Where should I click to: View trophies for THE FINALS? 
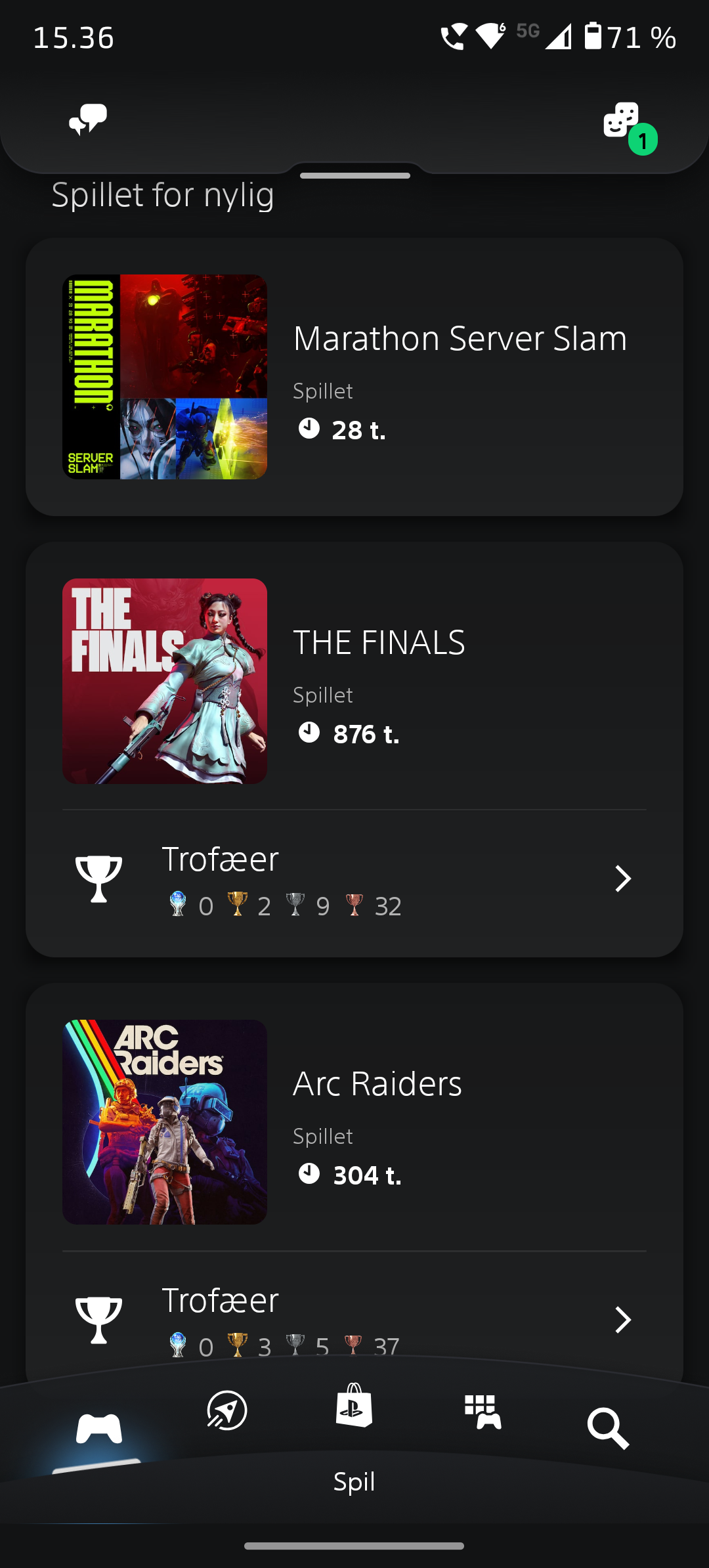click(354, 880)
